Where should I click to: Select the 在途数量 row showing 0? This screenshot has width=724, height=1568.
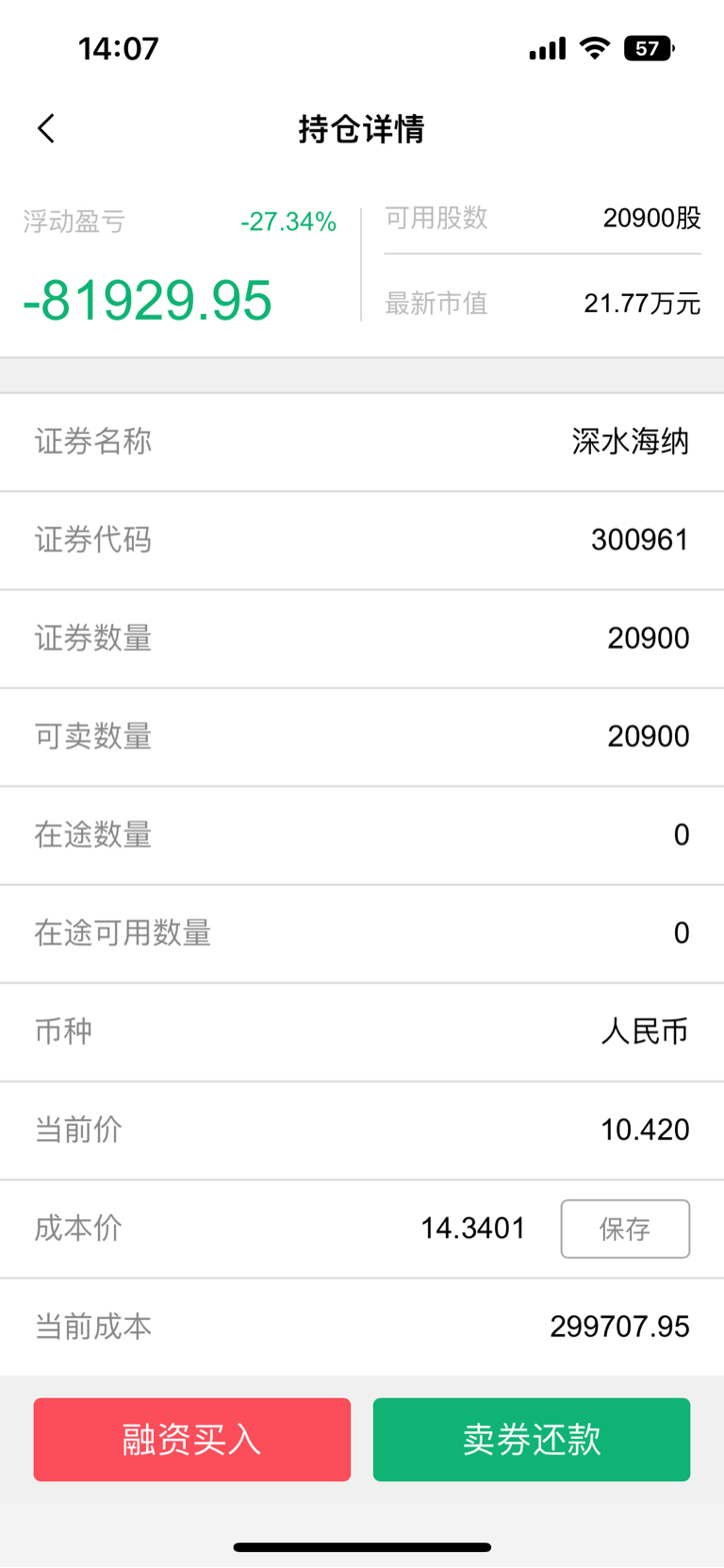click(362, 834)
